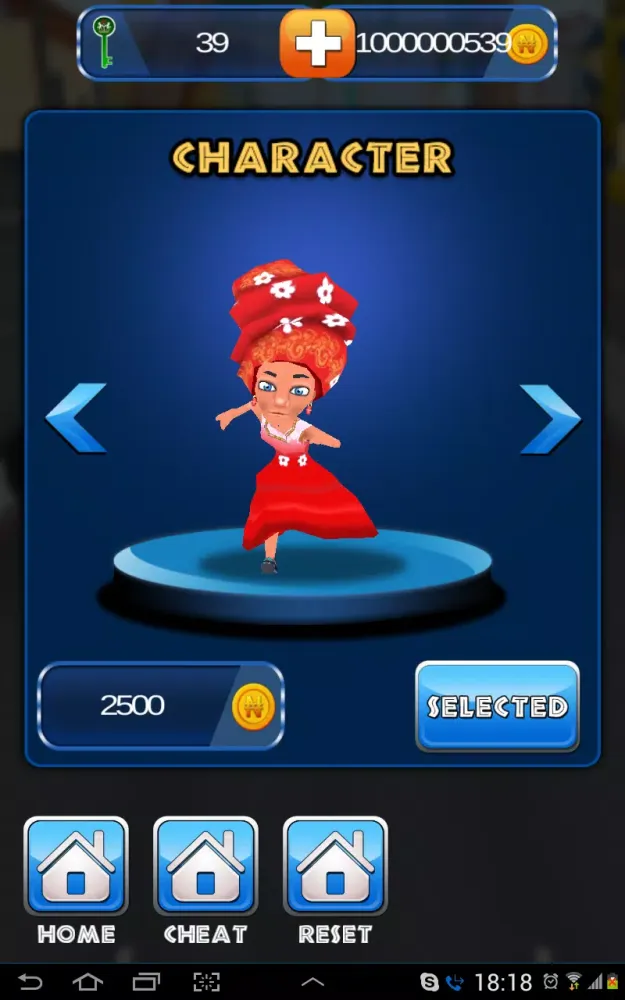This screenshot has height=1000, width=625.
Task: Tap the Reset button
Action: [335, 866]
